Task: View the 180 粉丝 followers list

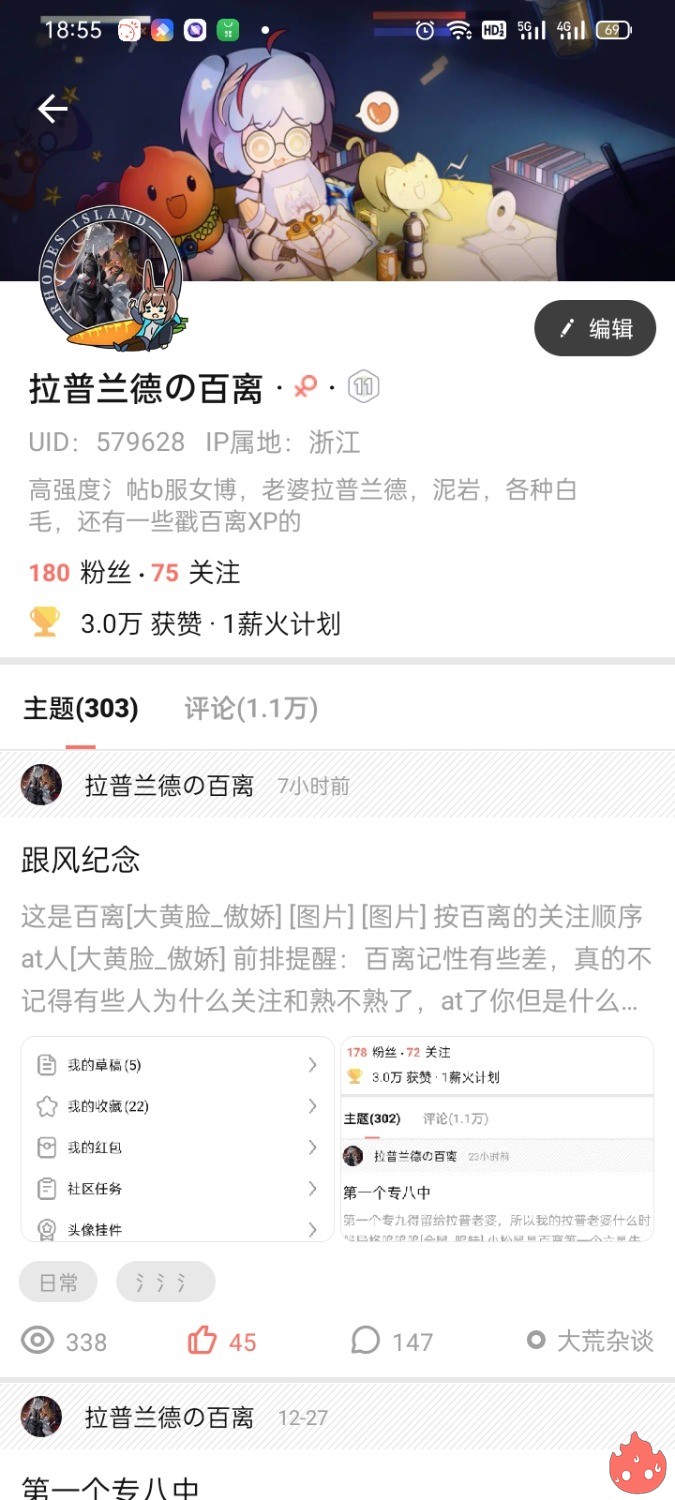Action: click(80, 573)
